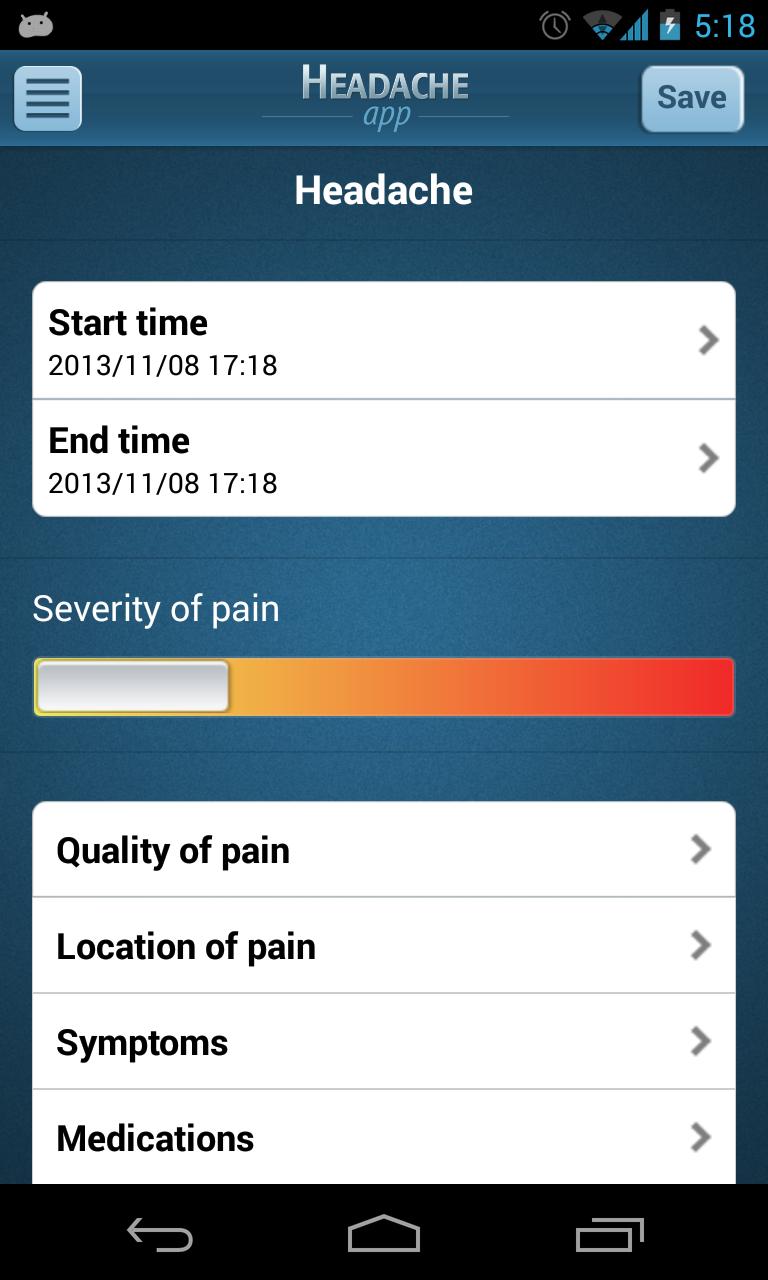The image size is (768, 1280).
Task: Tap the Android home icon
Action: coord(384,1236)
